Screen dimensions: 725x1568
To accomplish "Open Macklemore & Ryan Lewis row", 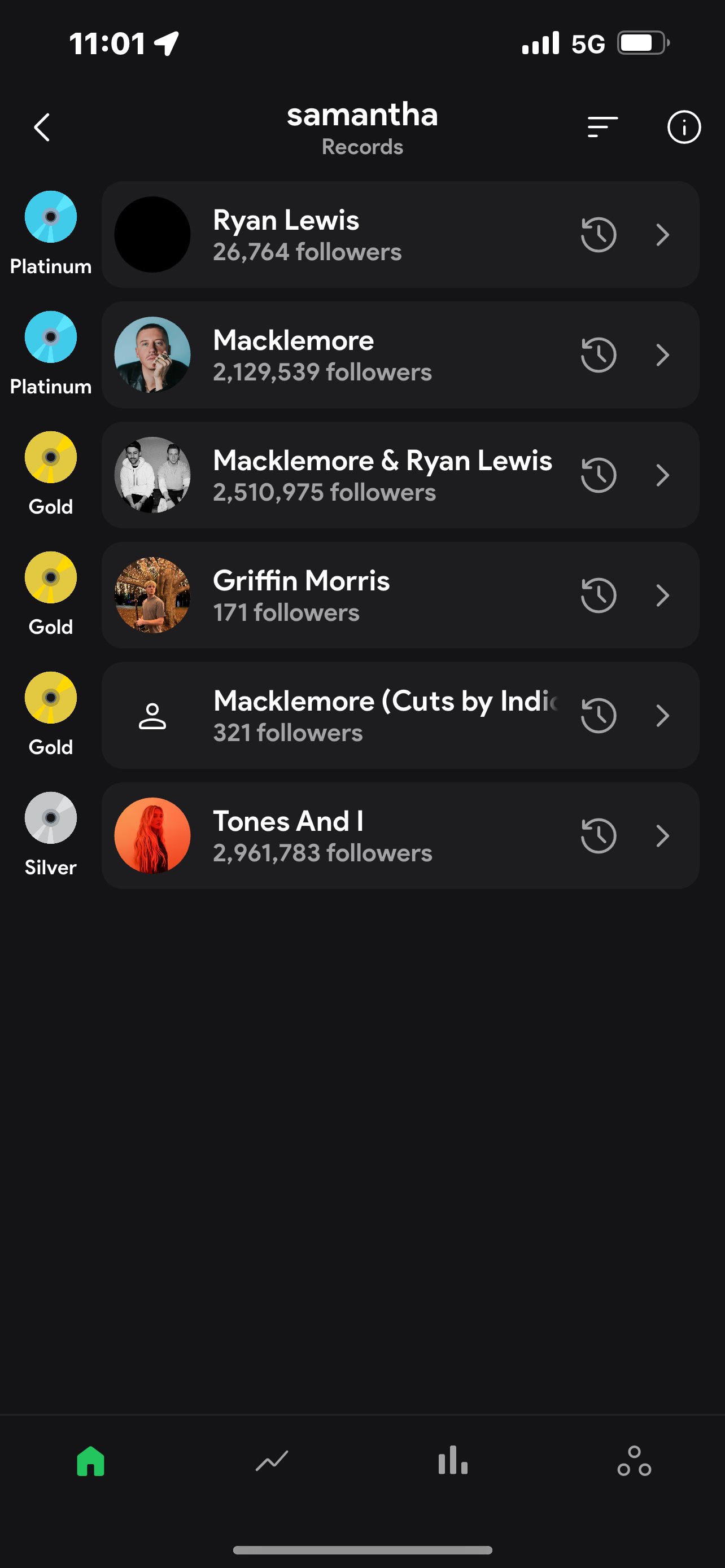I will pyautogui.click(x=365, y=475).
